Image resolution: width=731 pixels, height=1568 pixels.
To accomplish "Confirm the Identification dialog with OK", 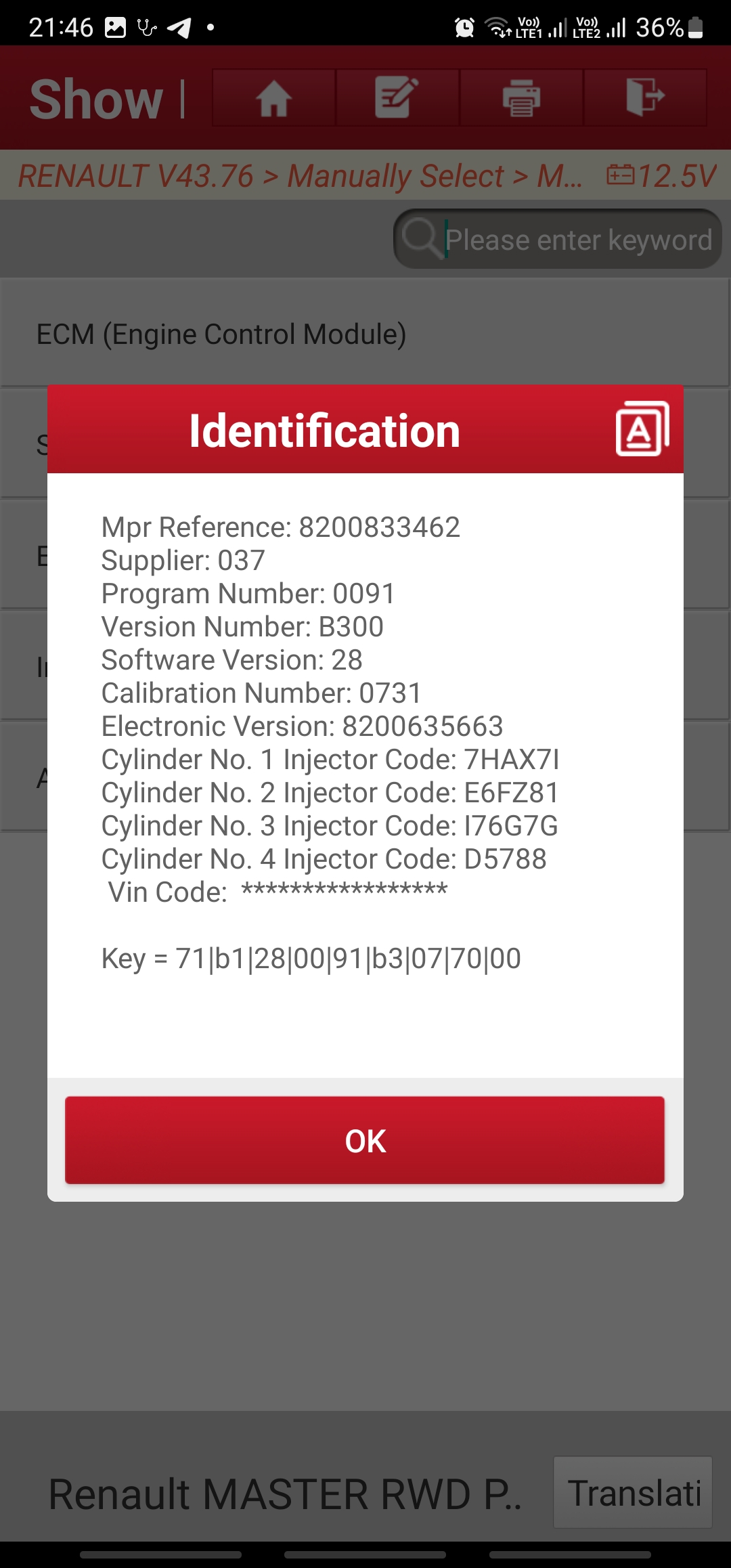I will click(x=365, y=1140).
